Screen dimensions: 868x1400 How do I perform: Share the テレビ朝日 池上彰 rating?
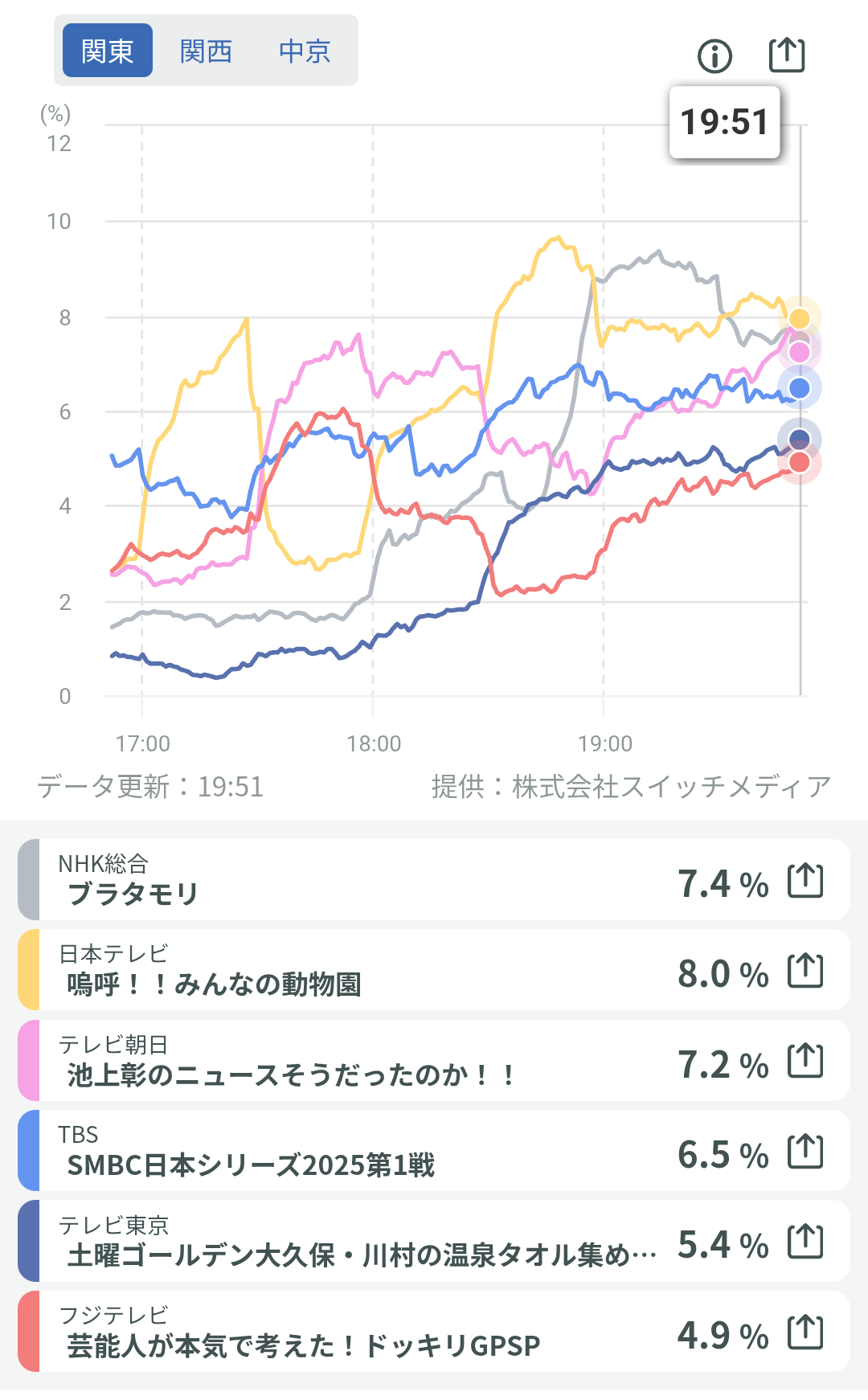[x=805, y=1062]
